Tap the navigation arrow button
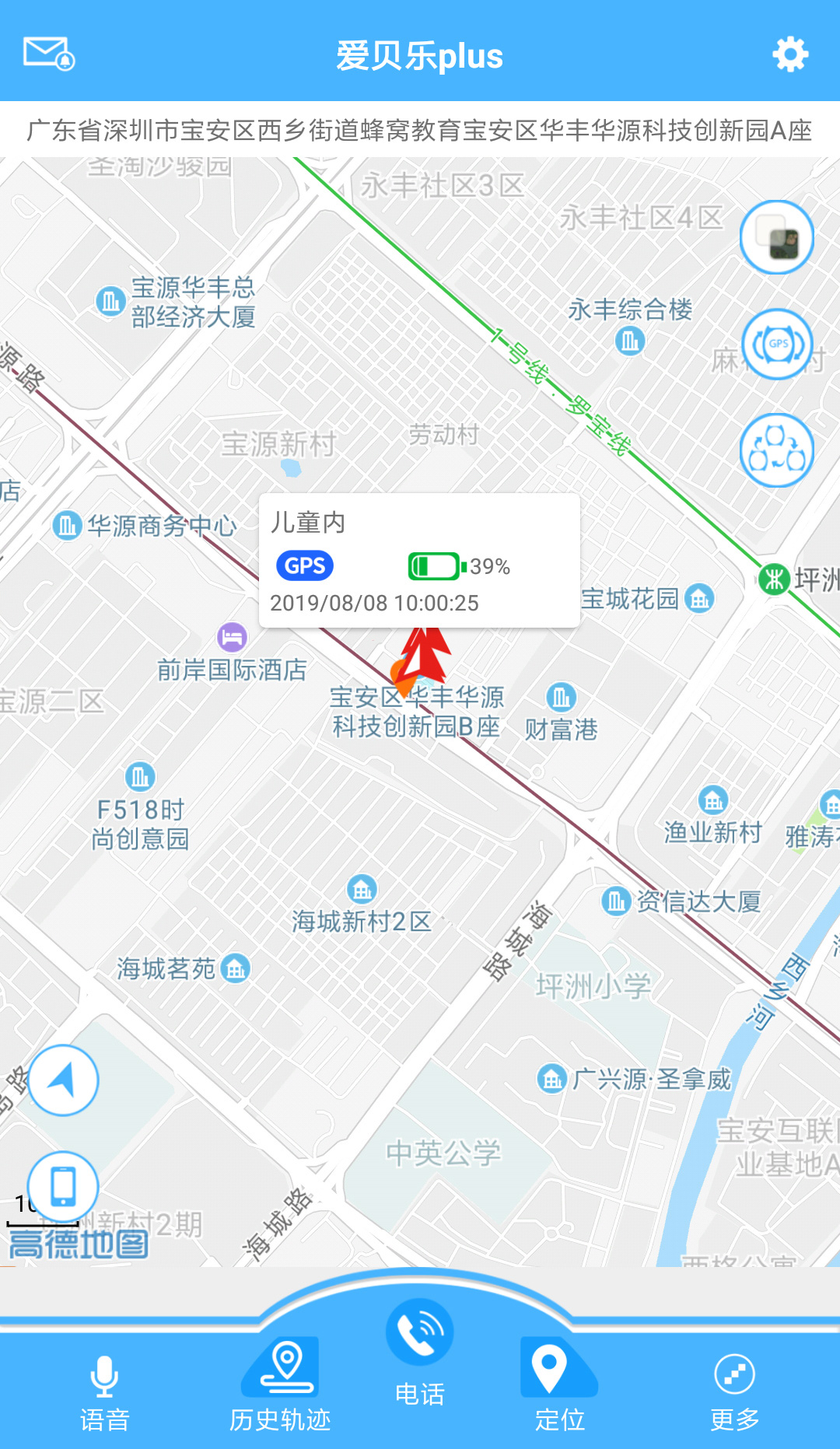 tap(63, 1080)
